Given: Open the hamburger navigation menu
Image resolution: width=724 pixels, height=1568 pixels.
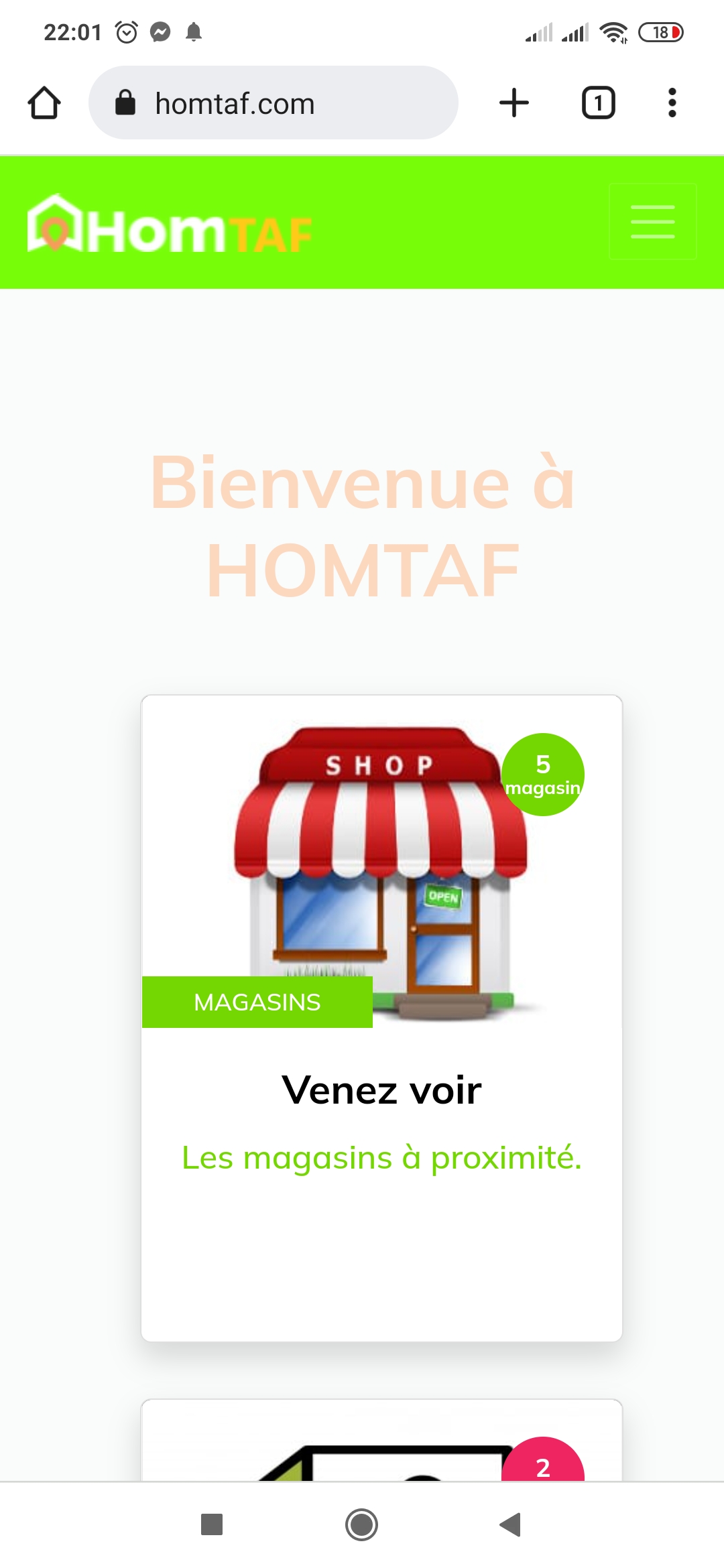Looking at the screenshot, I should coord(652,222).
